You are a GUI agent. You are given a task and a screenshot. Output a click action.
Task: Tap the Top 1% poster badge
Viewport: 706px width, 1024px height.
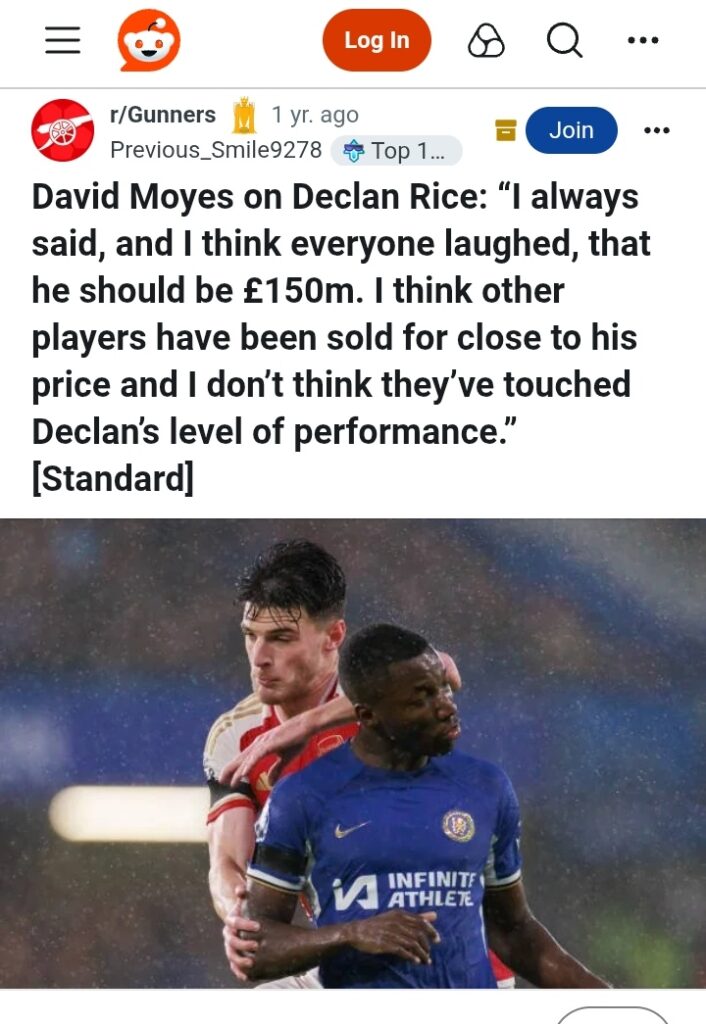tap(396, 151)
